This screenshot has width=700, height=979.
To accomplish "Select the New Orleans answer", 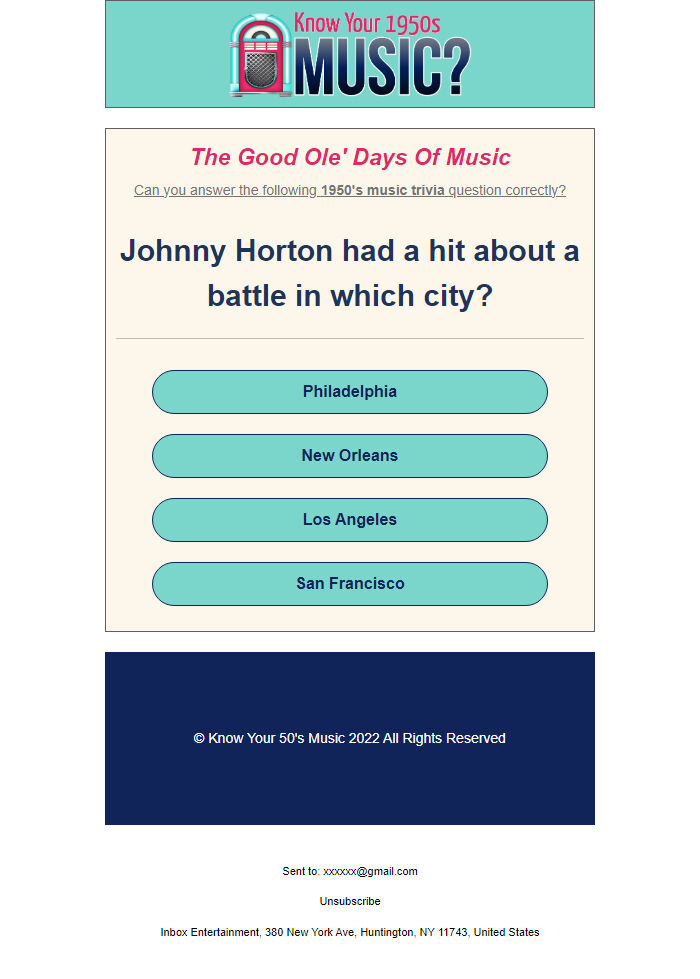I will coord(350,456).
